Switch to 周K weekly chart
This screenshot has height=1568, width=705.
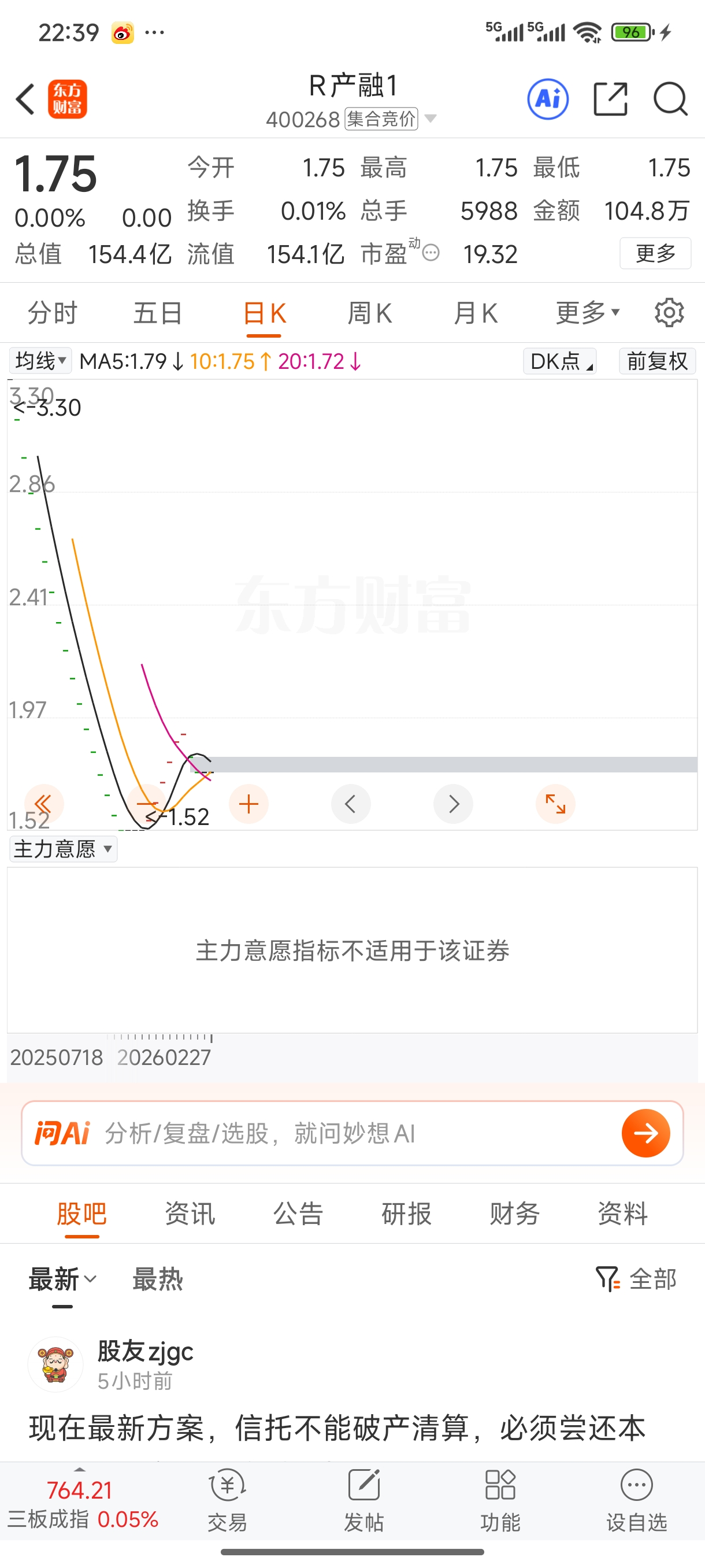pos(369,313)
